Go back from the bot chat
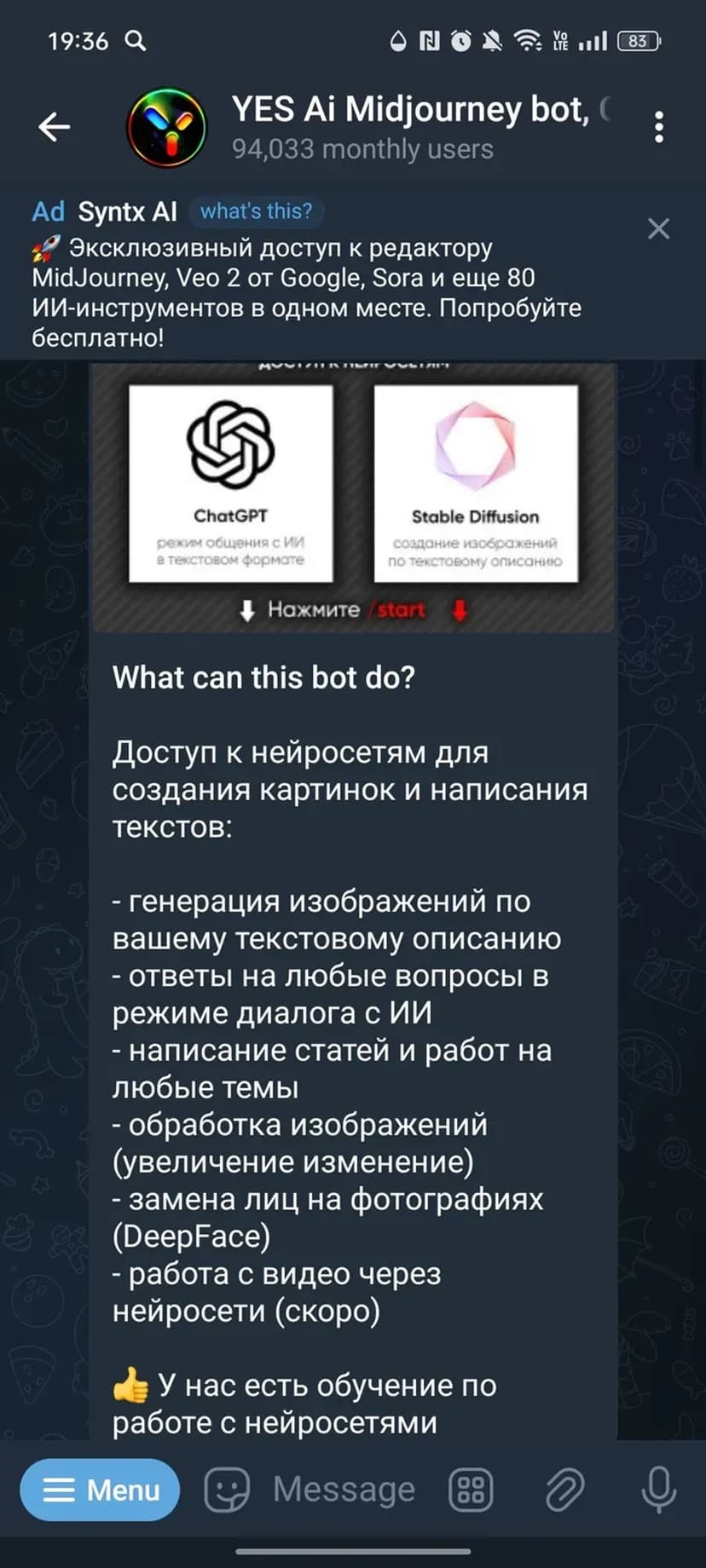The image size is (706, 1568). (x=54, y=127)
